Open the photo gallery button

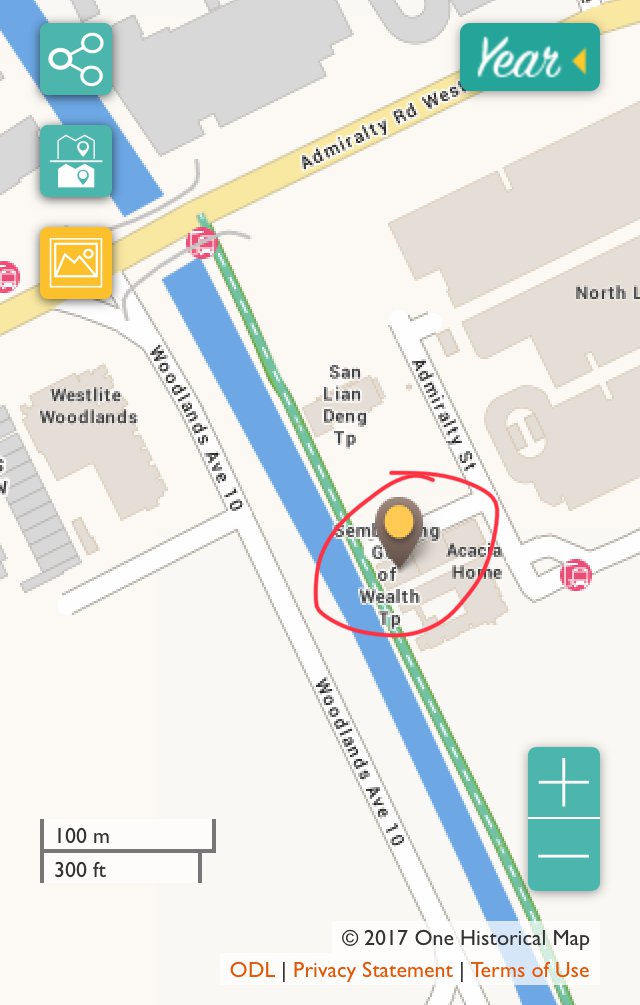76,262
